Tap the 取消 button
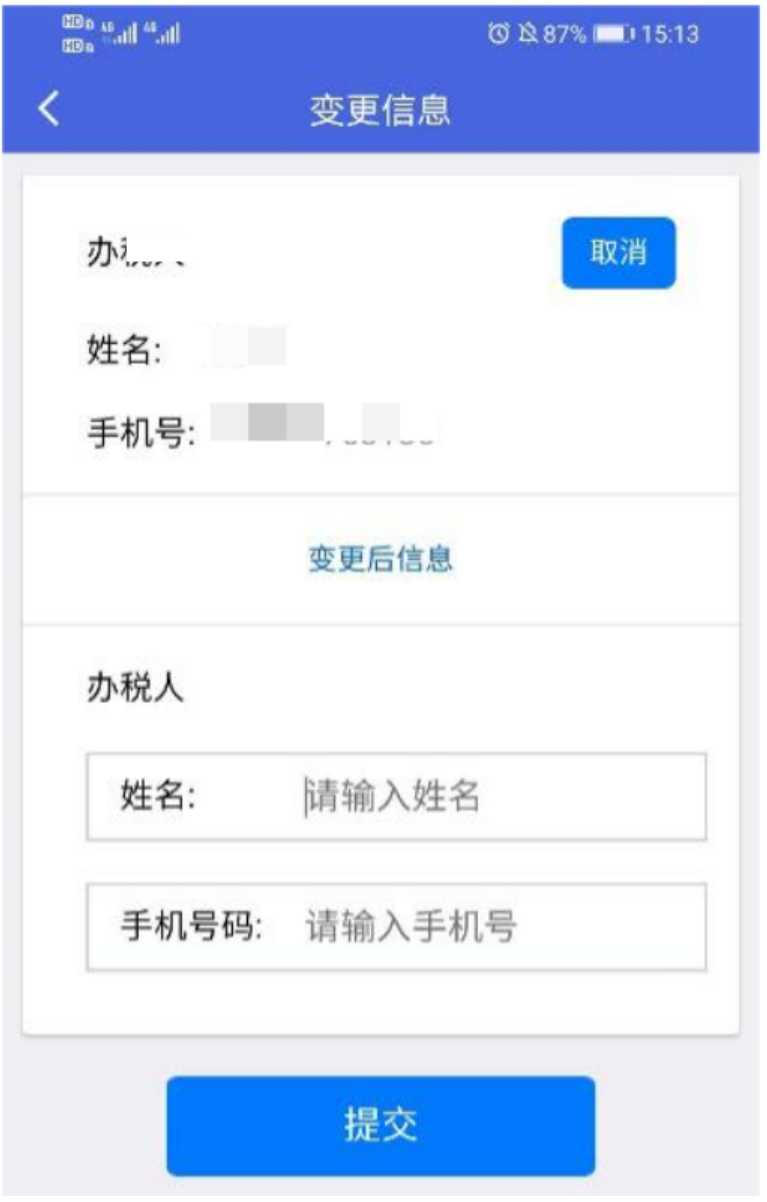 click(618, 253)
